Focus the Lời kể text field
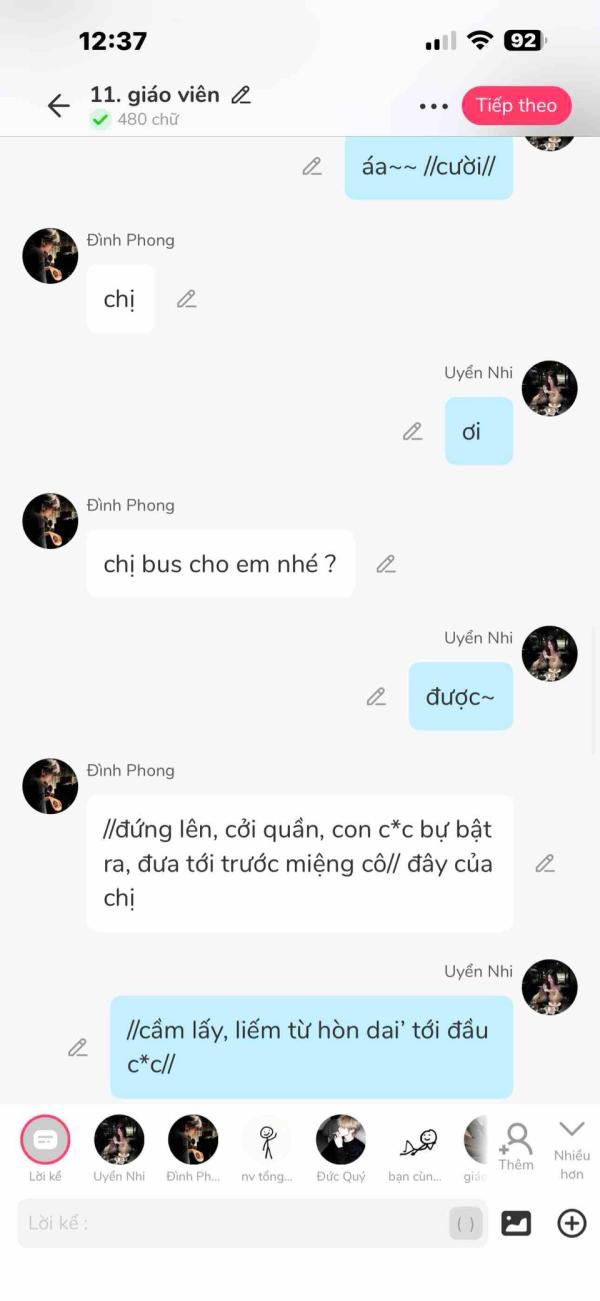This screenshot has width=600, height=1301. coord(230,1223)
